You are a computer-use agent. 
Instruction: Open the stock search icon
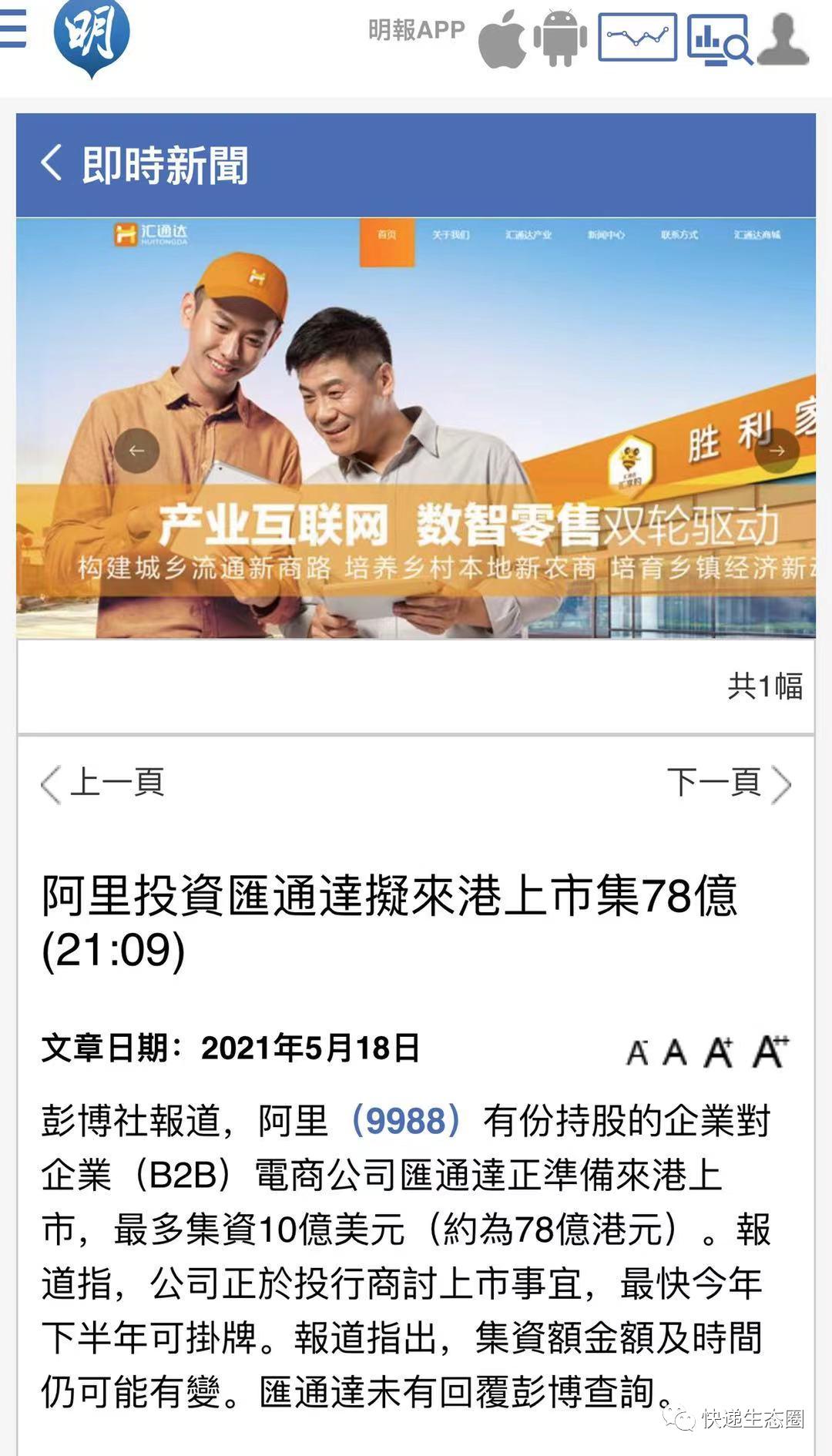coord(720,39)
